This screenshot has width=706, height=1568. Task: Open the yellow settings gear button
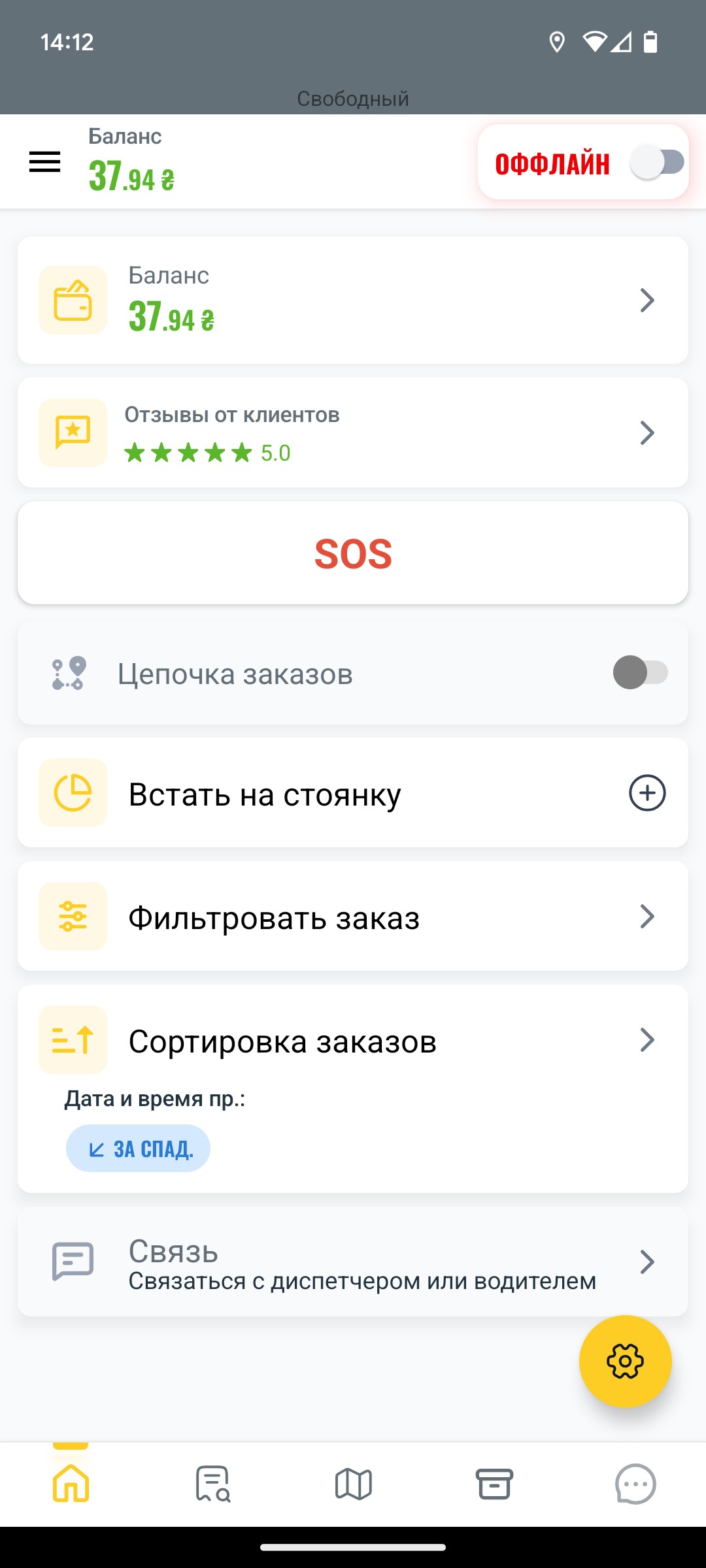[626, 1362]
